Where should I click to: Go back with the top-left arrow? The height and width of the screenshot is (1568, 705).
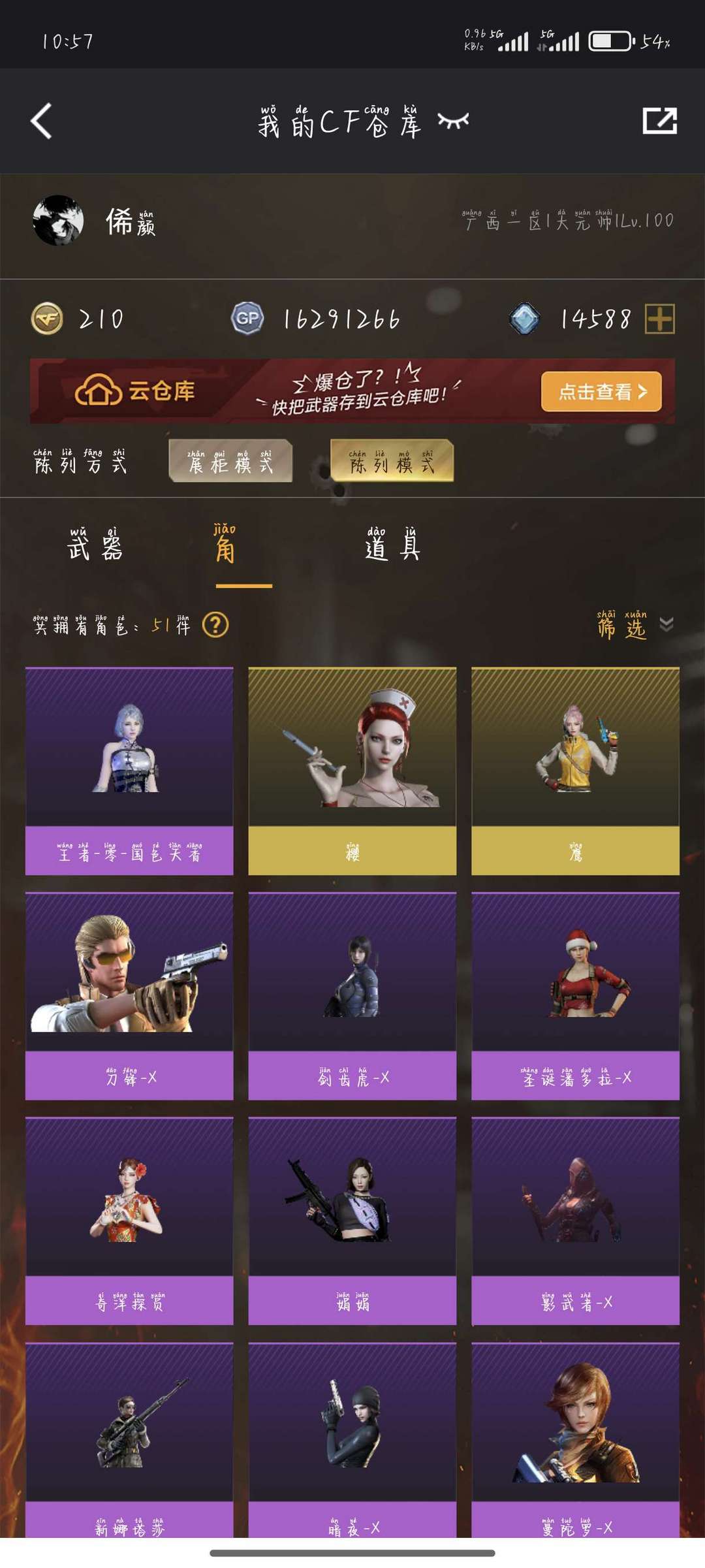(x=41, y=121)
